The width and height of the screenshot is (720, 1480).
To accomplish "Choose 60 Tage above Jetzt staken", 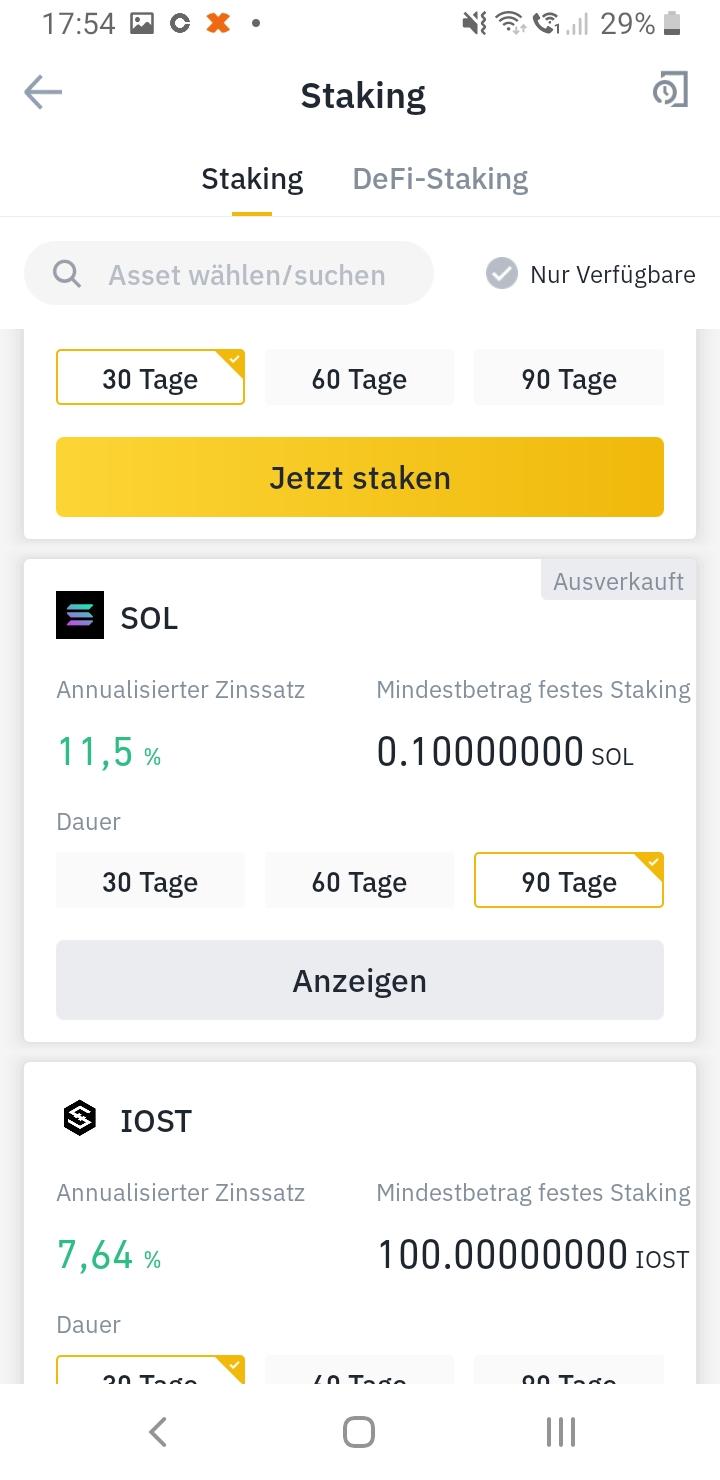I will [x=359, y=378].
